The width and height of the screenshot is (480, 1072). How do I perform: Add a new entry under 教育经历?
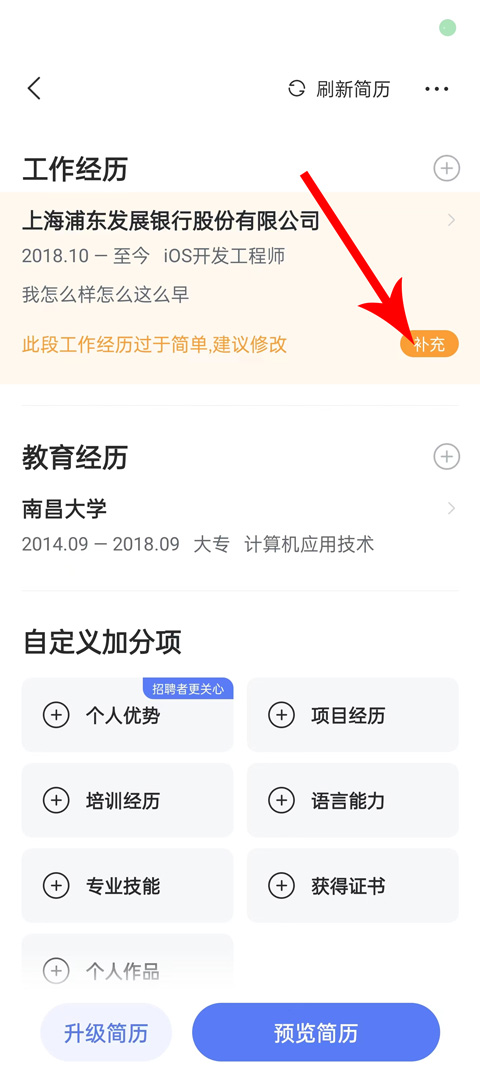[446, 457]
